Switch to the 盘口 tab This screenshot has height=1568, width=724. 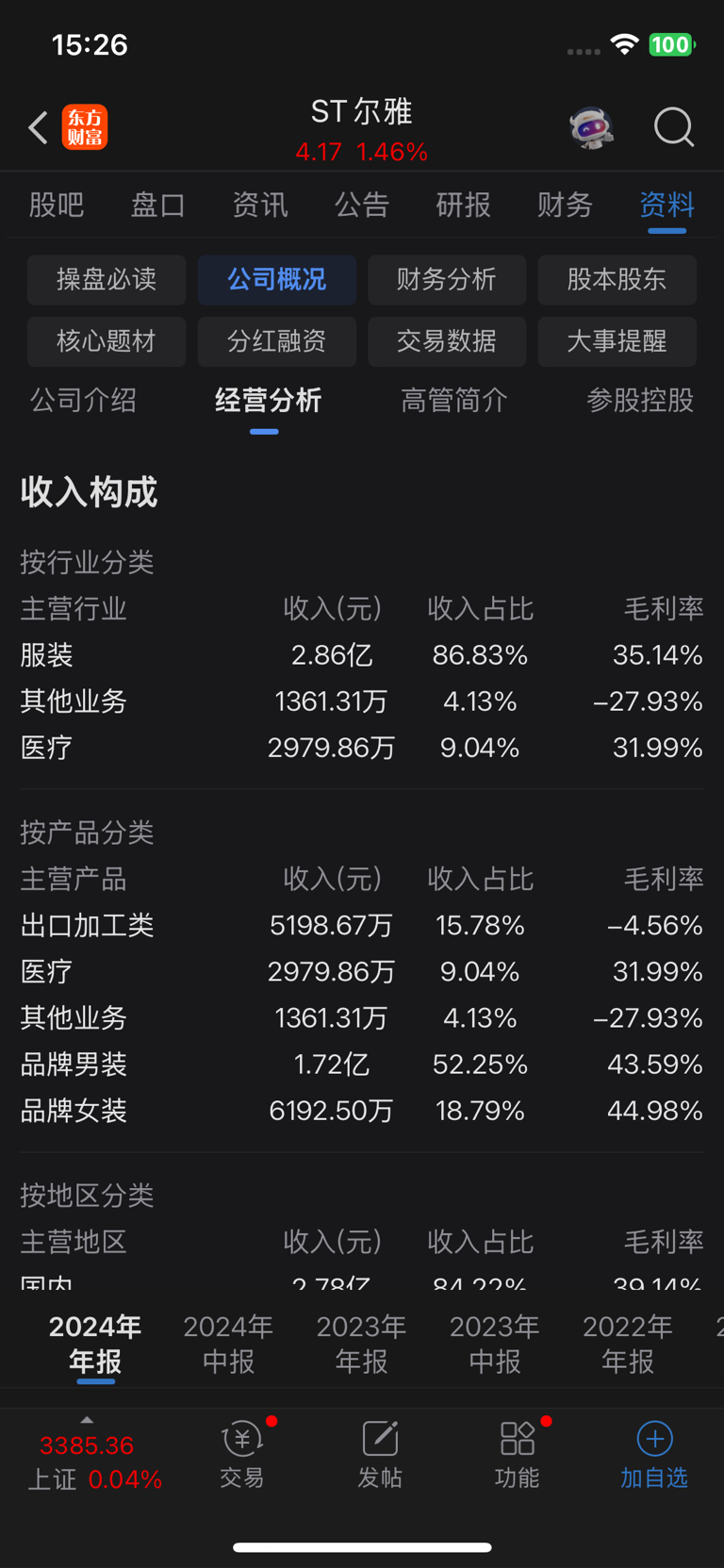pos(158,205)
